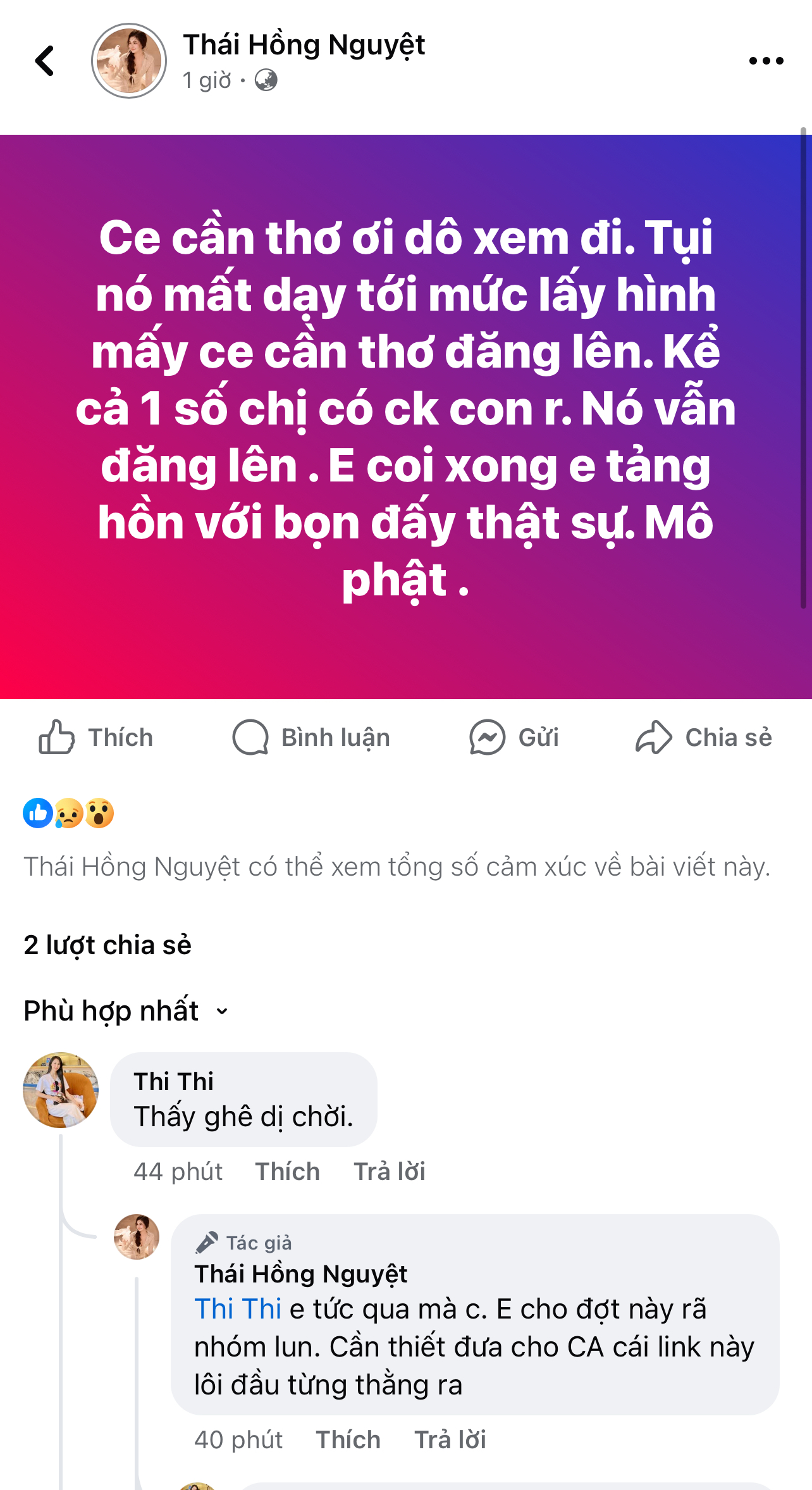Image resolution: width=812 pixels, height=1490 pixels.
Task: Open the 2 lượt chia sẻ list
Action: click(108, 945)
